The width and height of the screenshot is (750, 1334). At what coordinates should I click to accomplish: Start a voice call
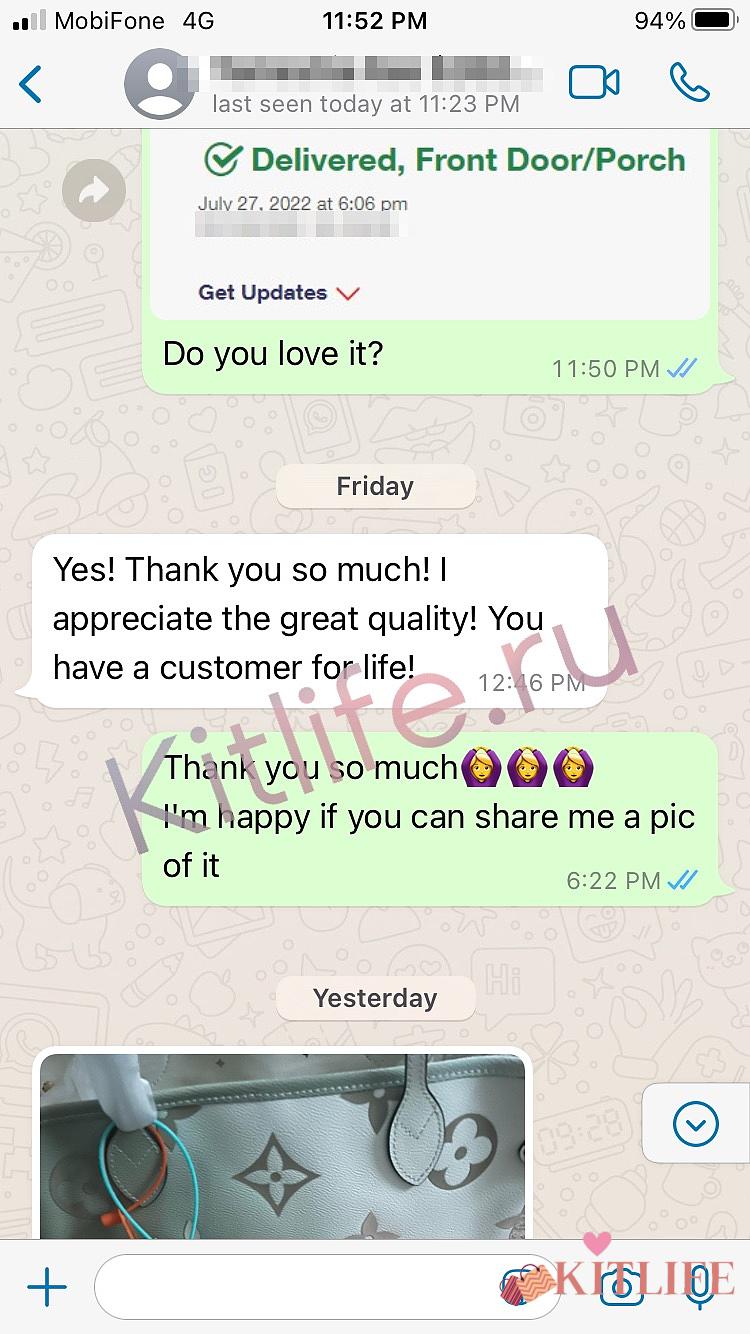pos(689,83)
